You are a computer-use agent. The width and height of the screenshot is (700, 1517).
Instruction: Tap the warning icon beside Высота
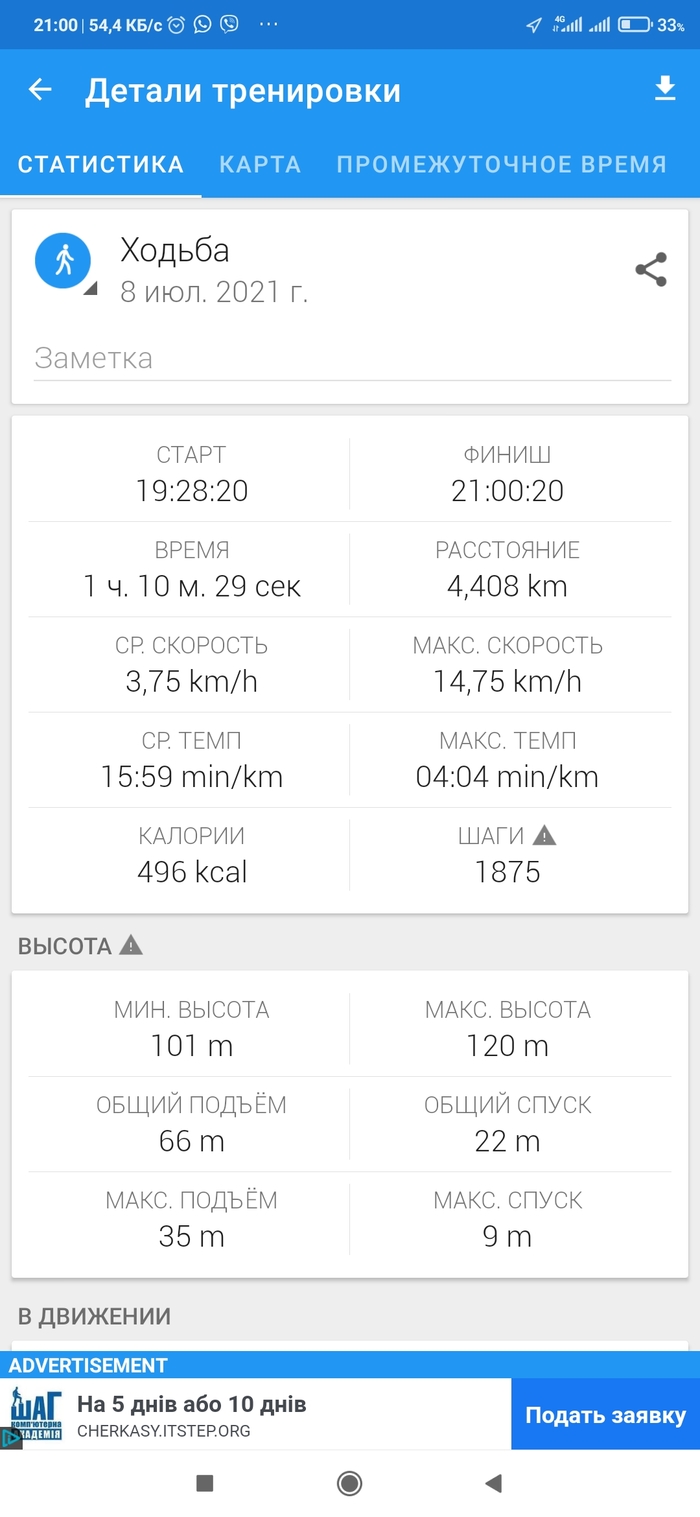tap(131, 945)
